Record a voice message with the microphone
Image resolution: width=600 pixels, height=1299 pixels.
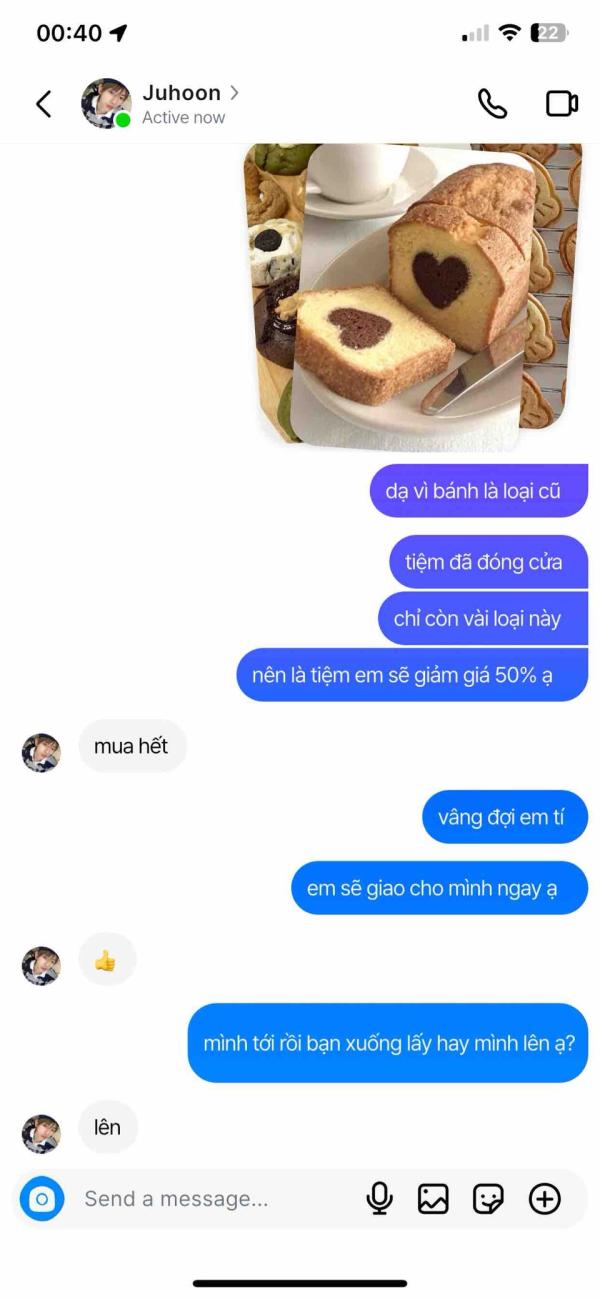point(379,1198)
